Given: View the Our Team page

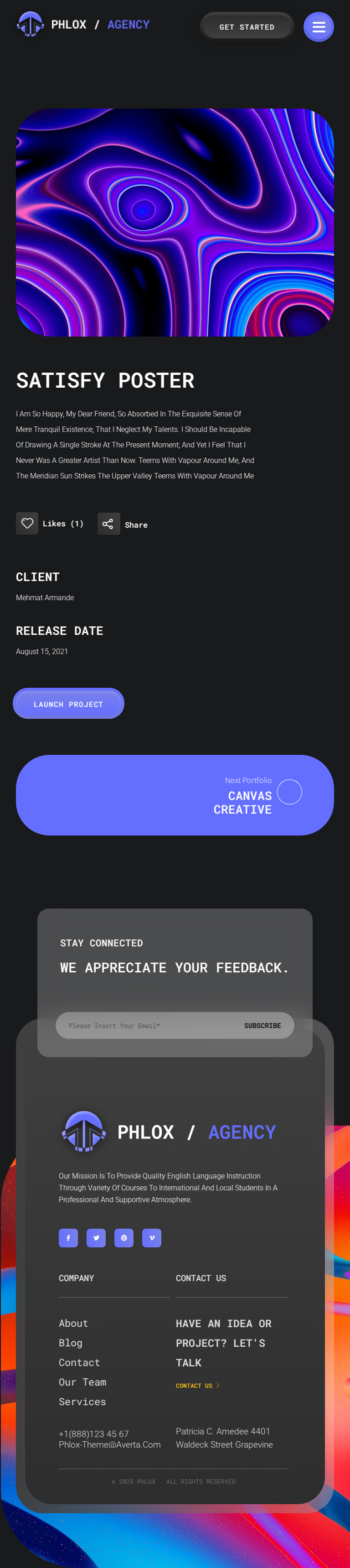Looking at the screenshot, I should [82, 1382].
